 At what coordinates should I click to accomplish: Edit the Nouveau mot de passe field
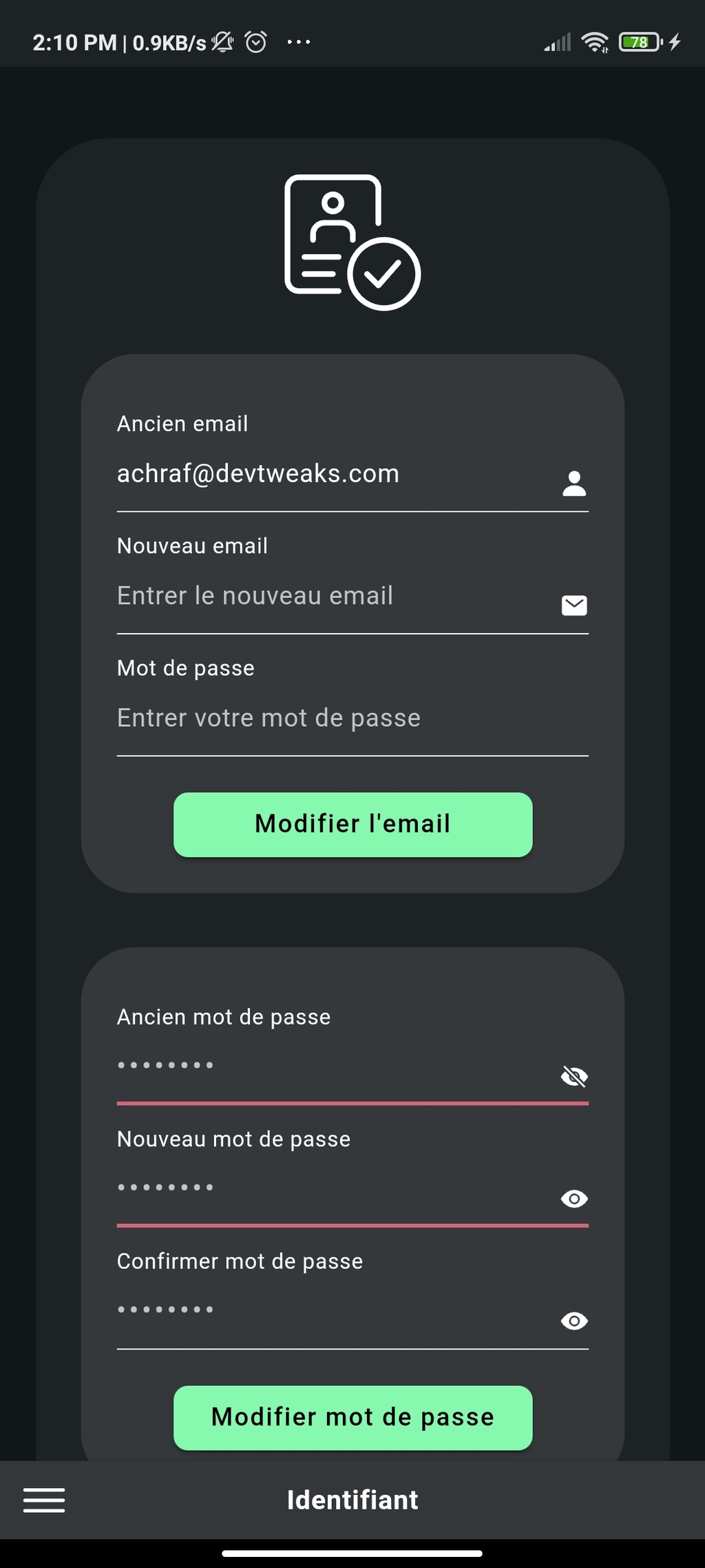337,1190
